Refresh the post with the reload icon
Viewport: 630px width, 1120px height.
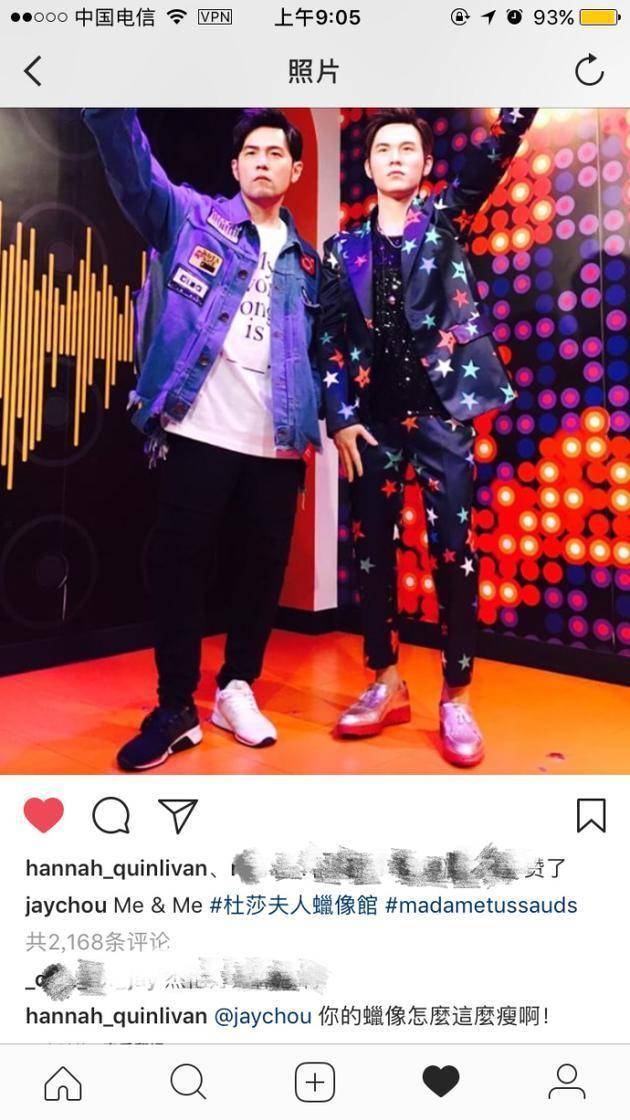tap(589, 71)
